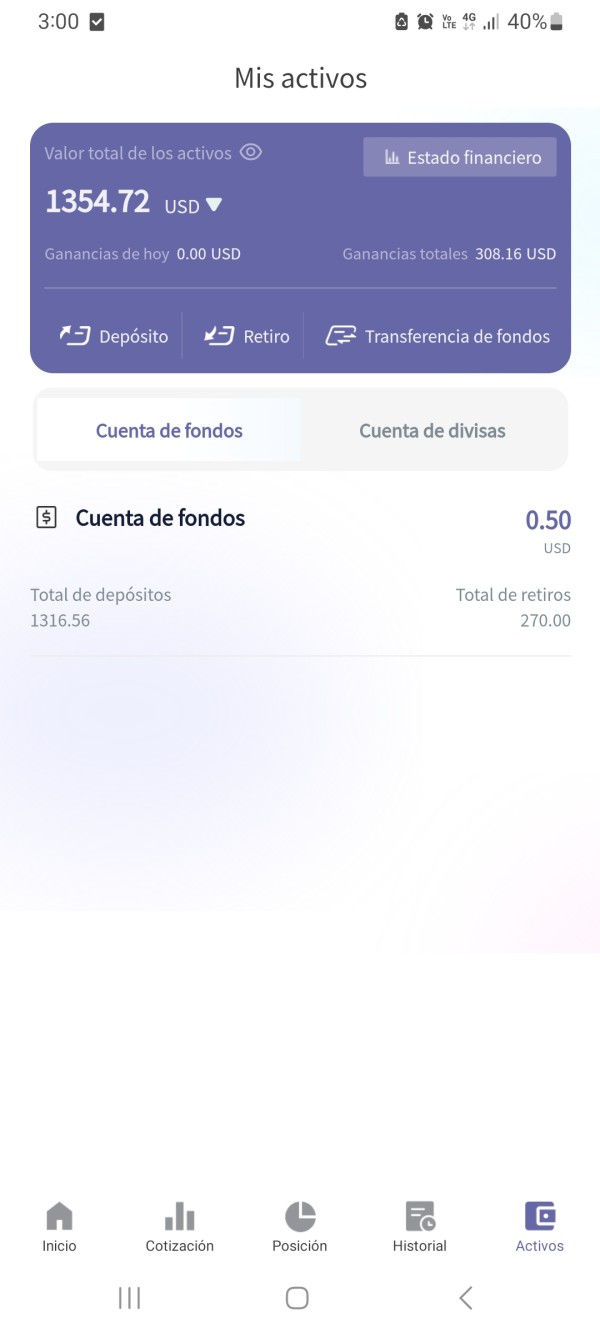Open the Cotización tab
This screenshot has height=1333, width=600.
point(180,1228)
